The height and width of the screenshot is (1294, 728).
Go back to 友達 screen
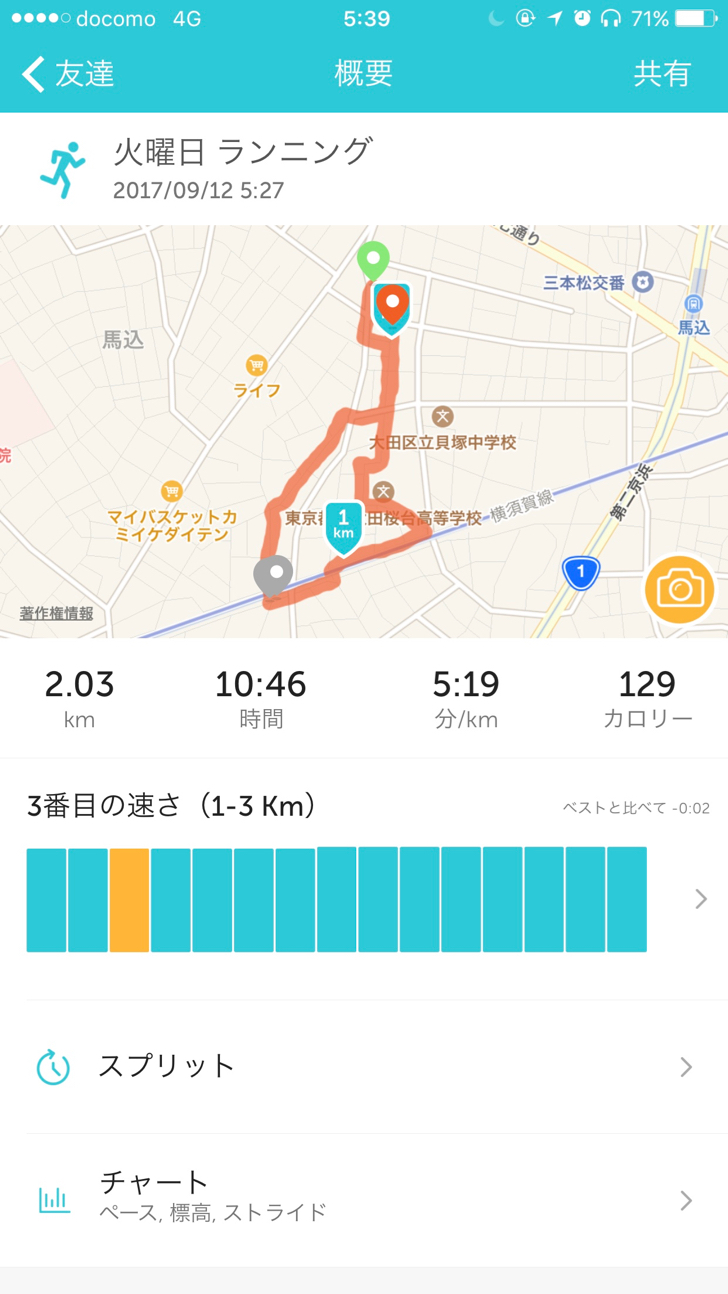click(x=68, y=74)
